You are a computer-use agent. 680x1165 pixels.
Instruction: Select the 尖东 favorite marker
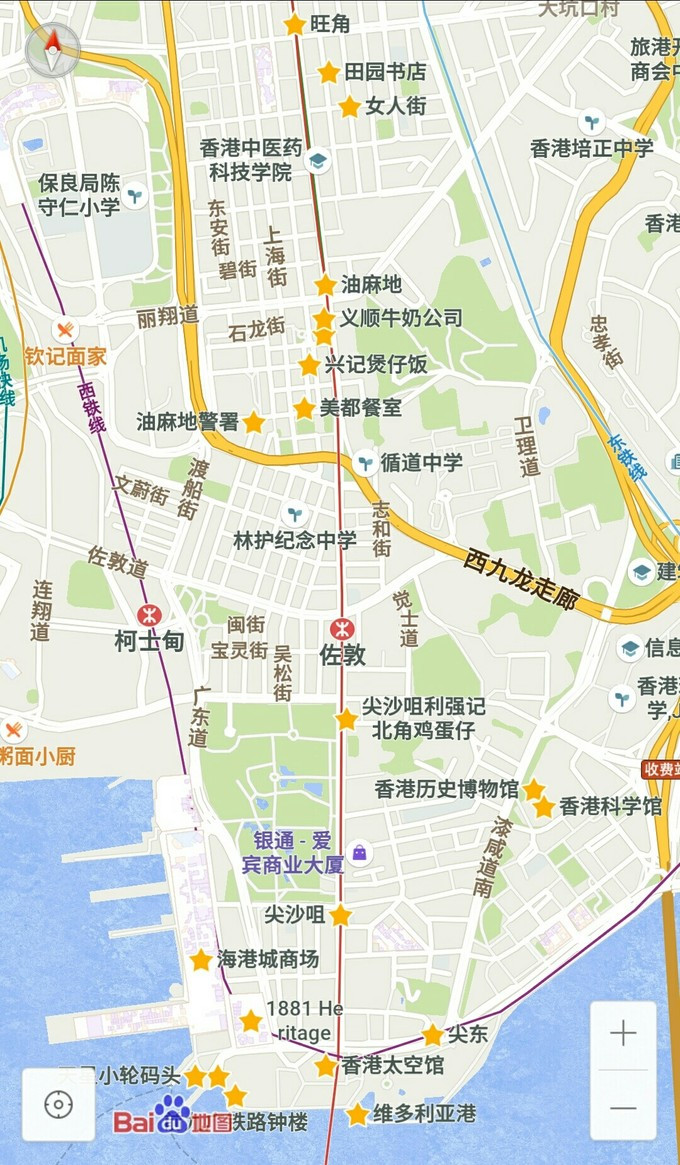point(432,1035)
